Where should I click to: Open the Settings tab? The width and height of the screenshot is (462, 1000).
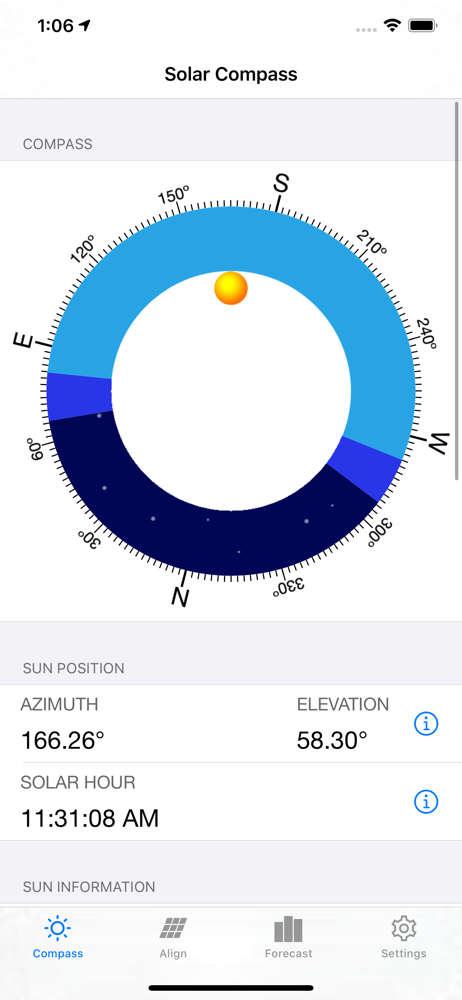tap(404, 938)
